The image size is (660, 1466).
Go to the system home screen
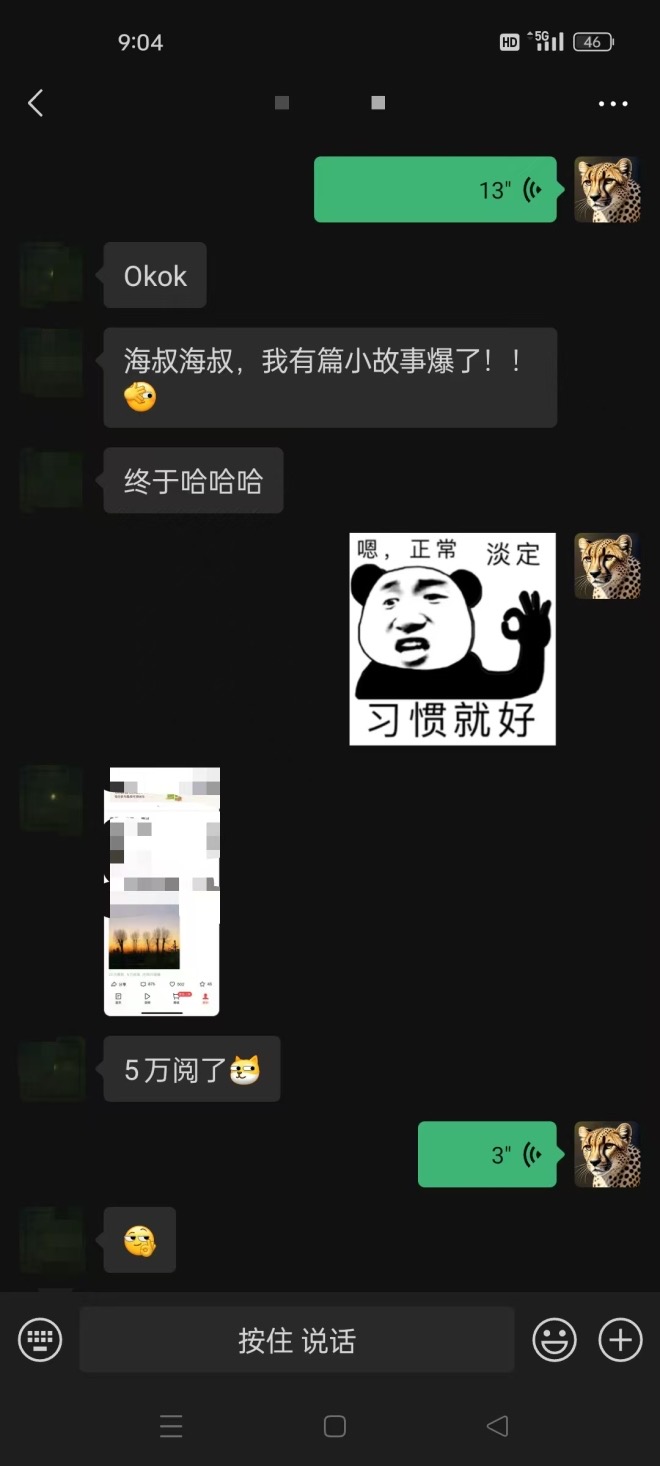[x=335, y=1426]
